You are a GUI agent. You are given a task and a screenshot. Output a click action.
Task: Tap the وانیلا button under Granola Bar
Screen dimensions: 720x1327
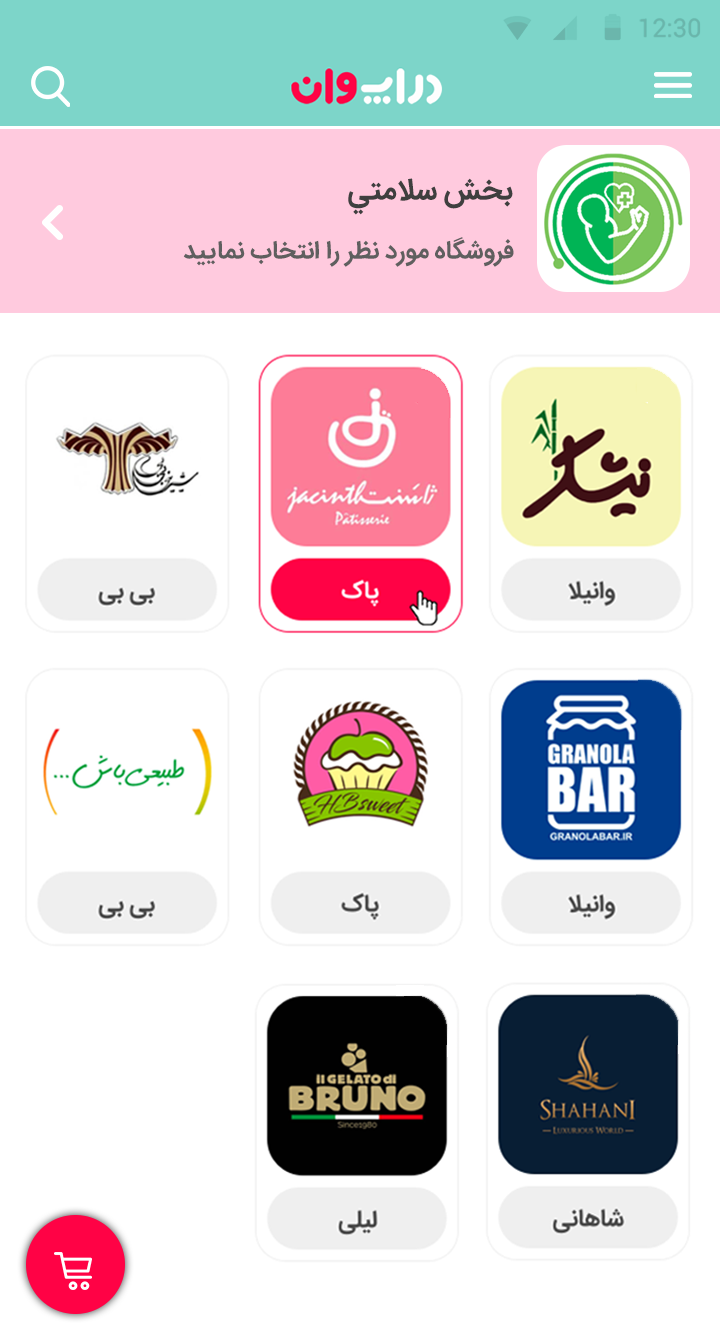[x=591, y=903]
